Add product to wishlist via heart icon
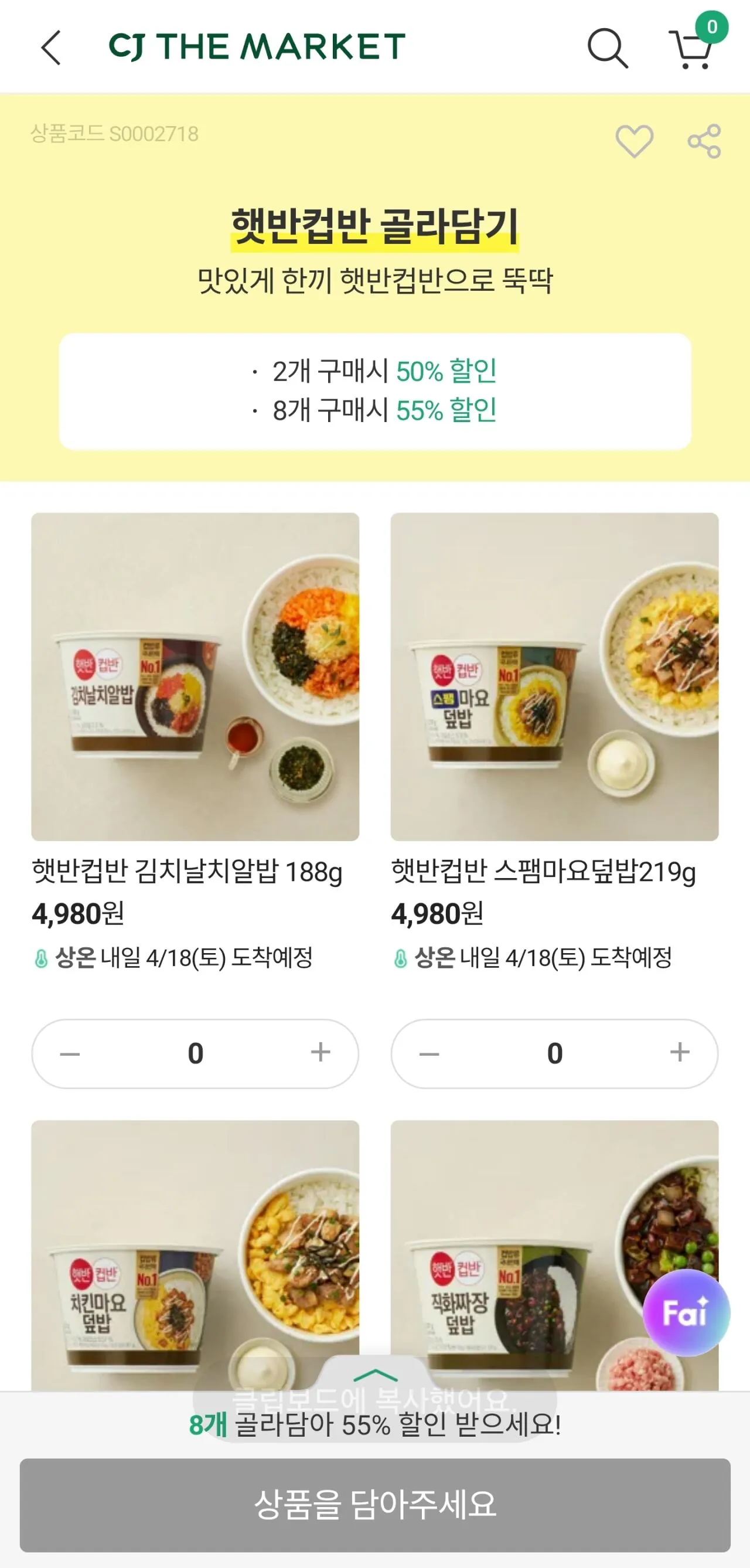This screenshot has height=1568, width=750. click(x=633, y=141)
